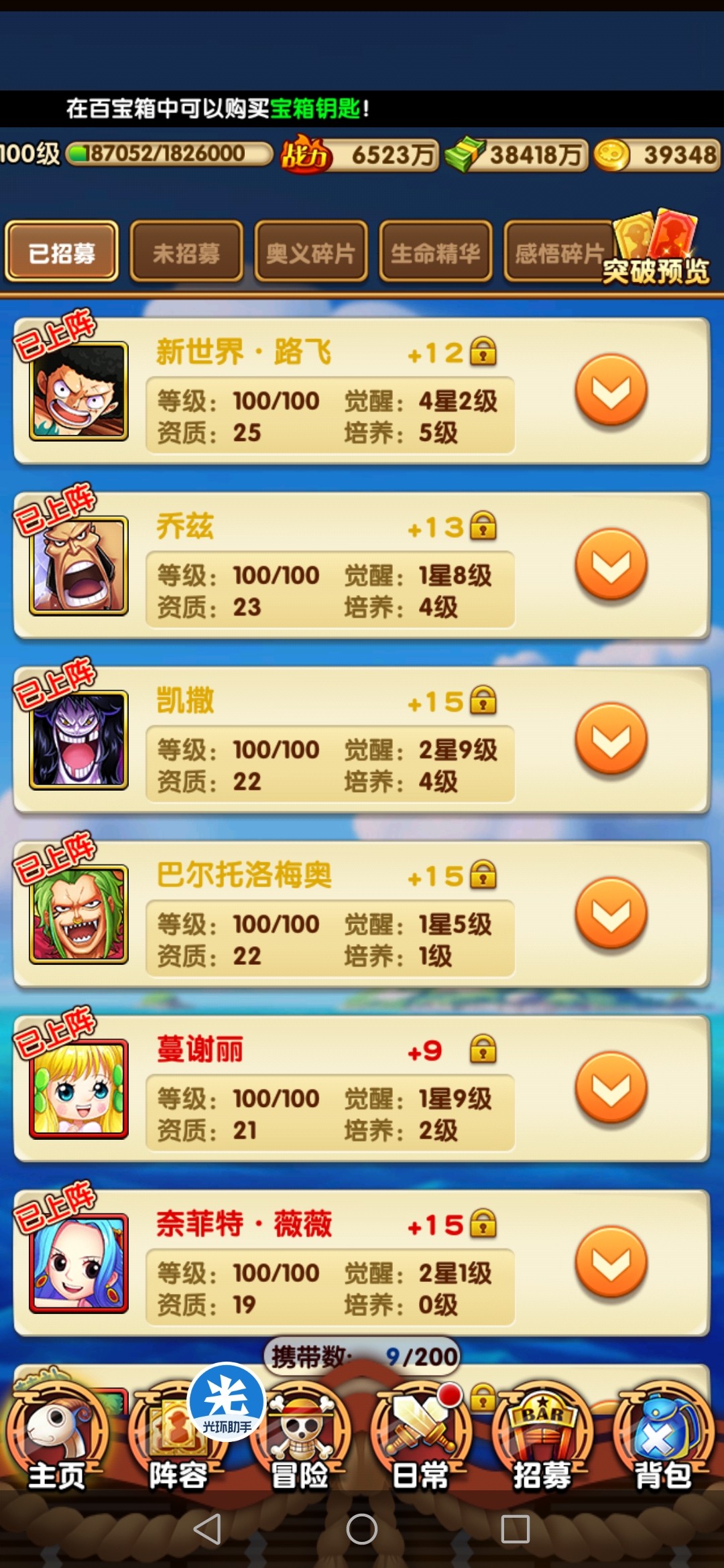The image size is (724, 1568).
Task: Tap the system back button
Action: 207,1529
